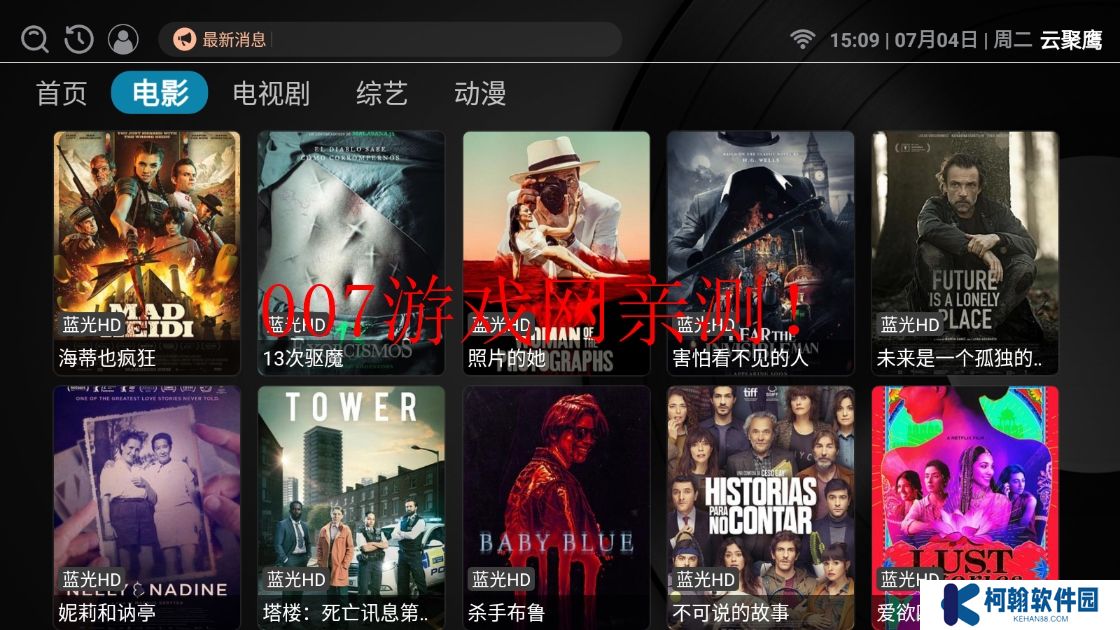
Task: Go to the 综艺 tab
Action: tap(382, 94)
